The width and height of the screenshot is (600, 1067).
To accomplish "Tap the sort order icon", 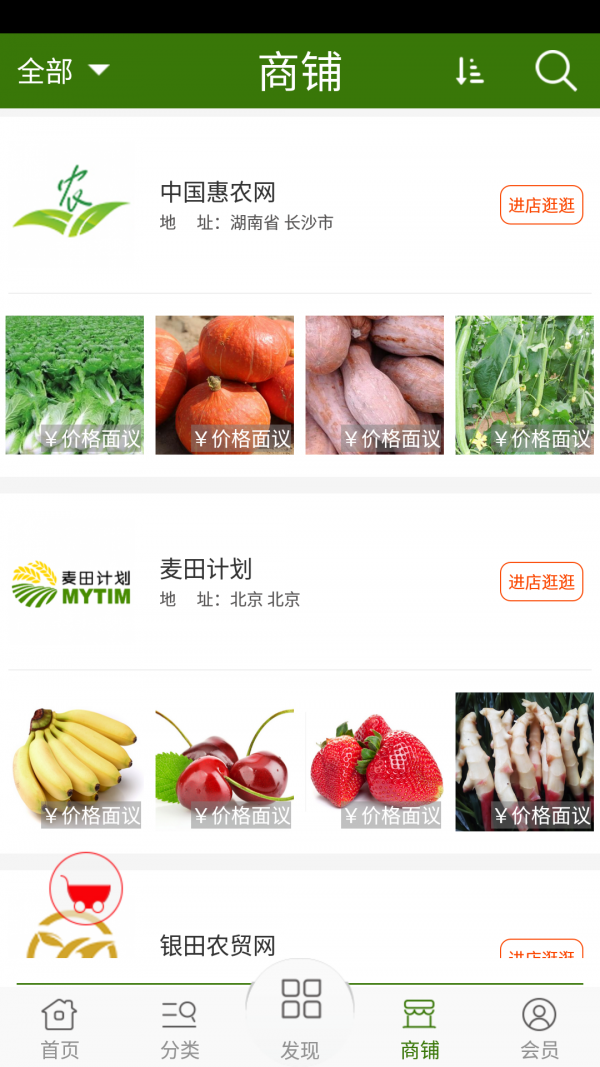I will (x=469, y=71).
